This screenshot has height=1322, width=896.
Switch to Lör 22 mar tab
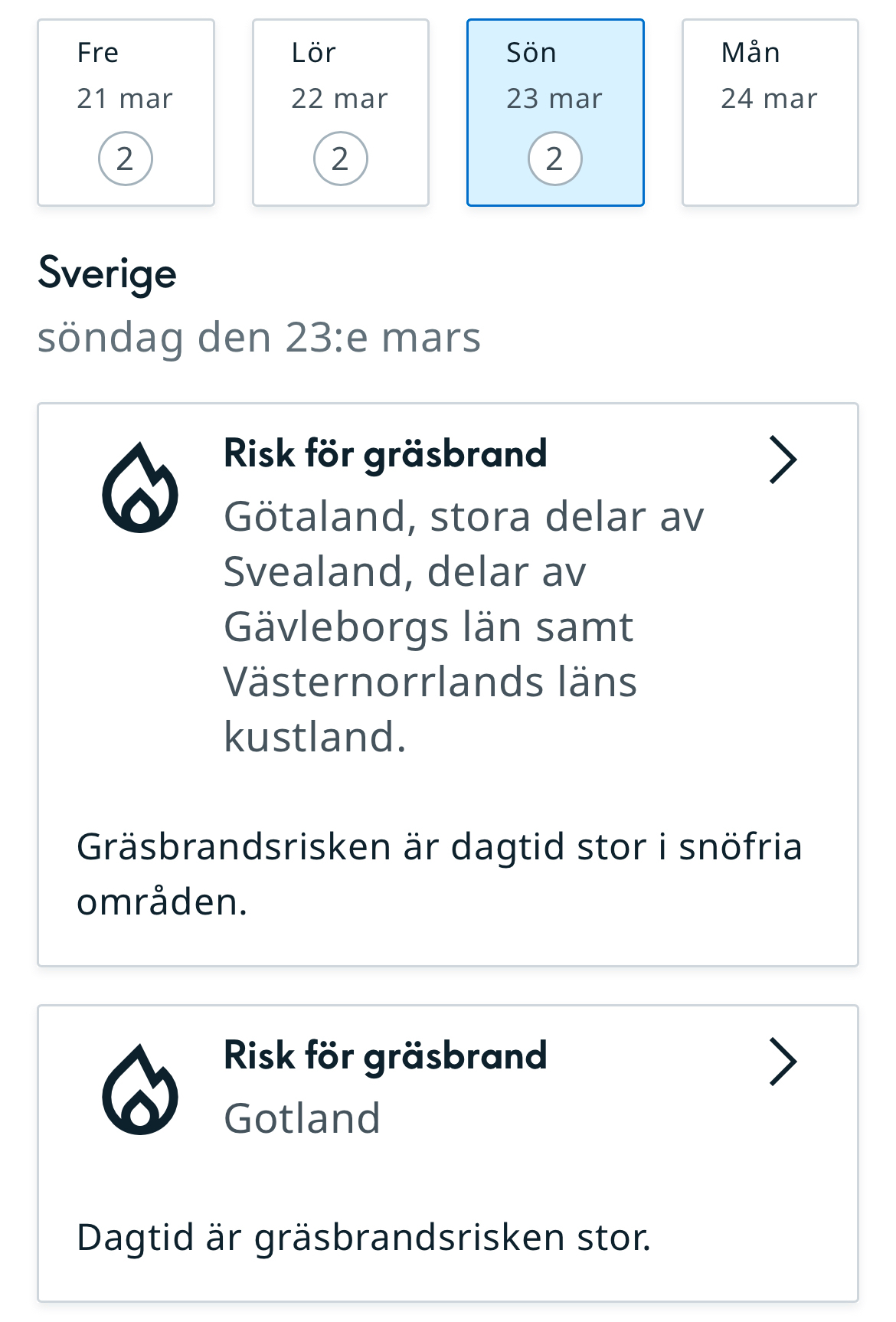pyautogui.click(x=341, y=113)
